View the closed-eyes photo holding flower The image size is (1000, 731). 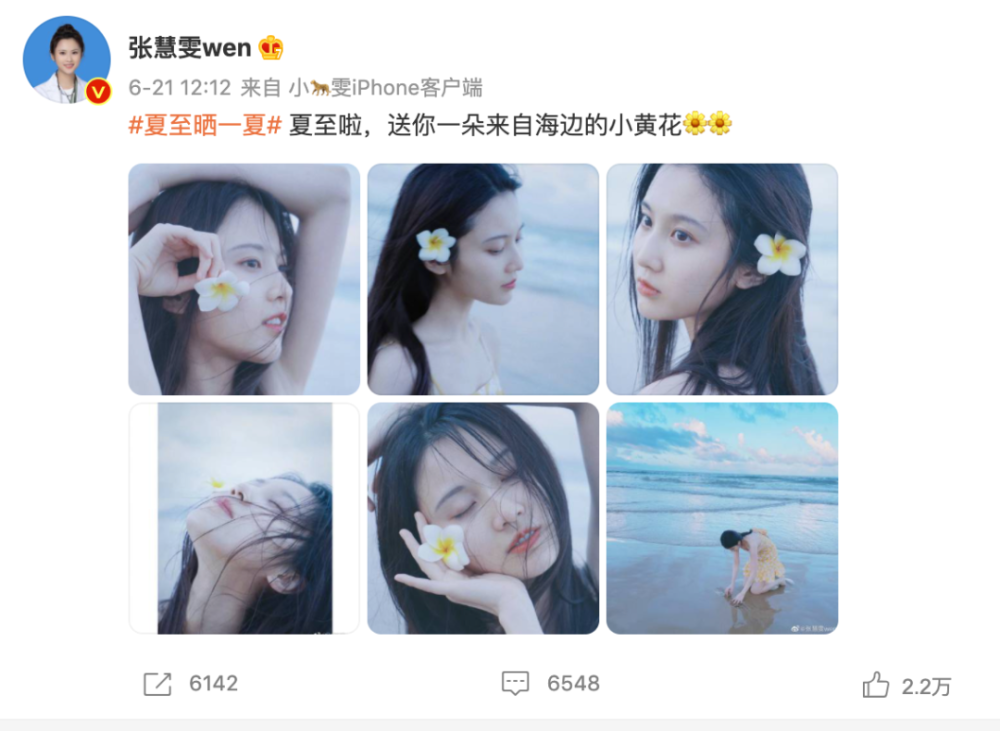(483, 518)
